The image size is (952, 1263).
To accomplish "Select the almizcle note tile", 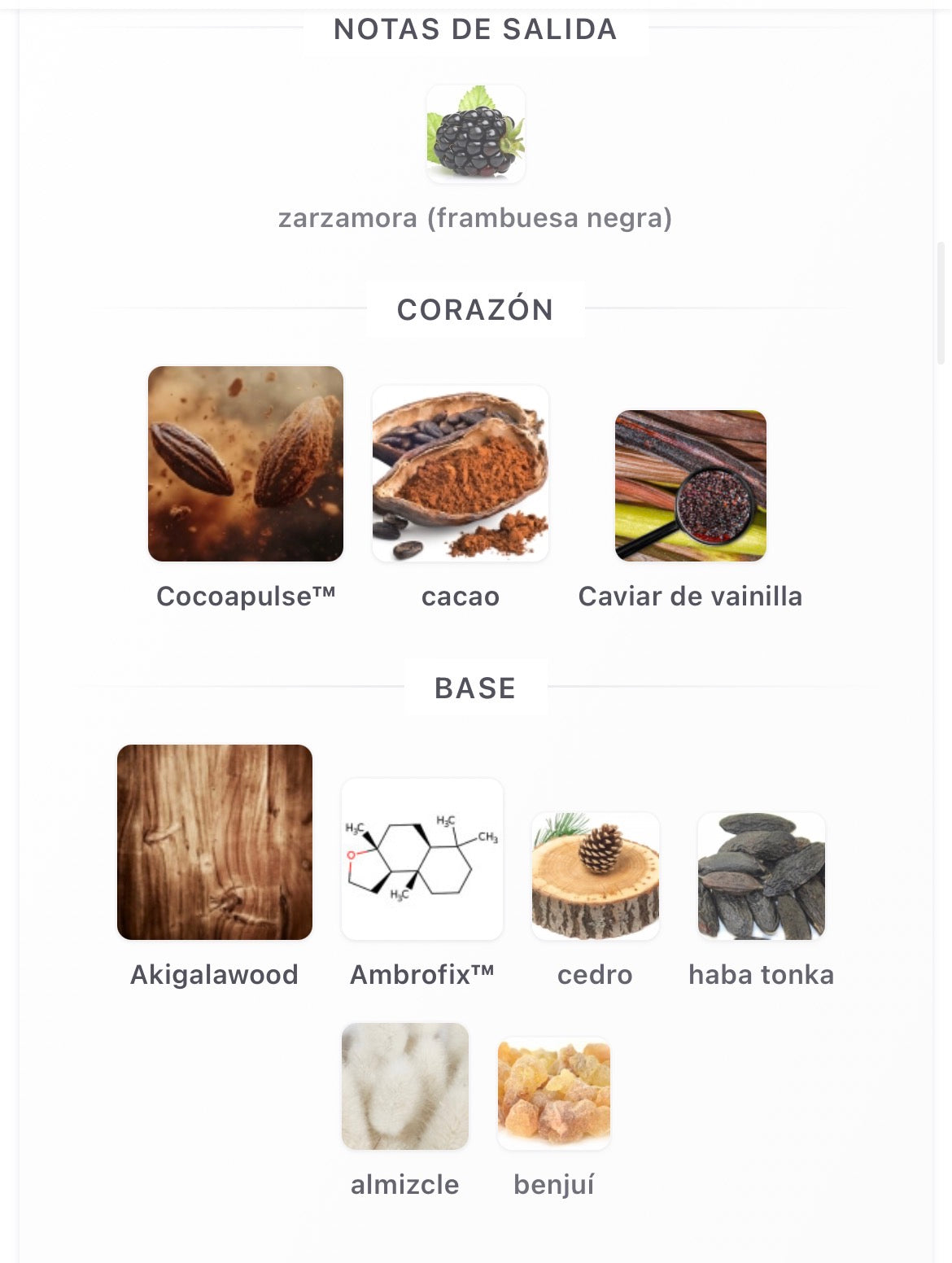I will (x=405, y=1086).
